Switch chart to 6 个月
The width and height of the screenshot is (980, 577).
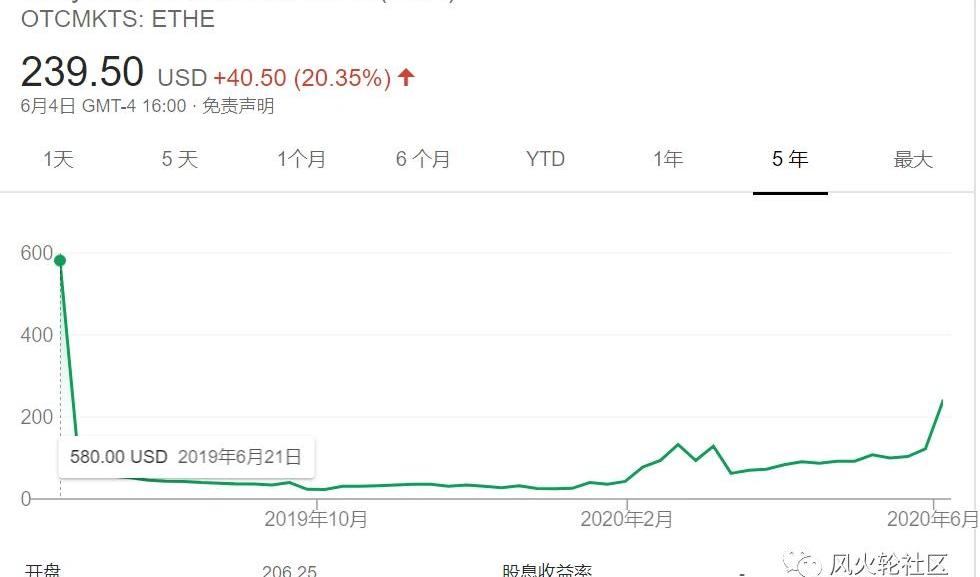[x=423, y=159]
